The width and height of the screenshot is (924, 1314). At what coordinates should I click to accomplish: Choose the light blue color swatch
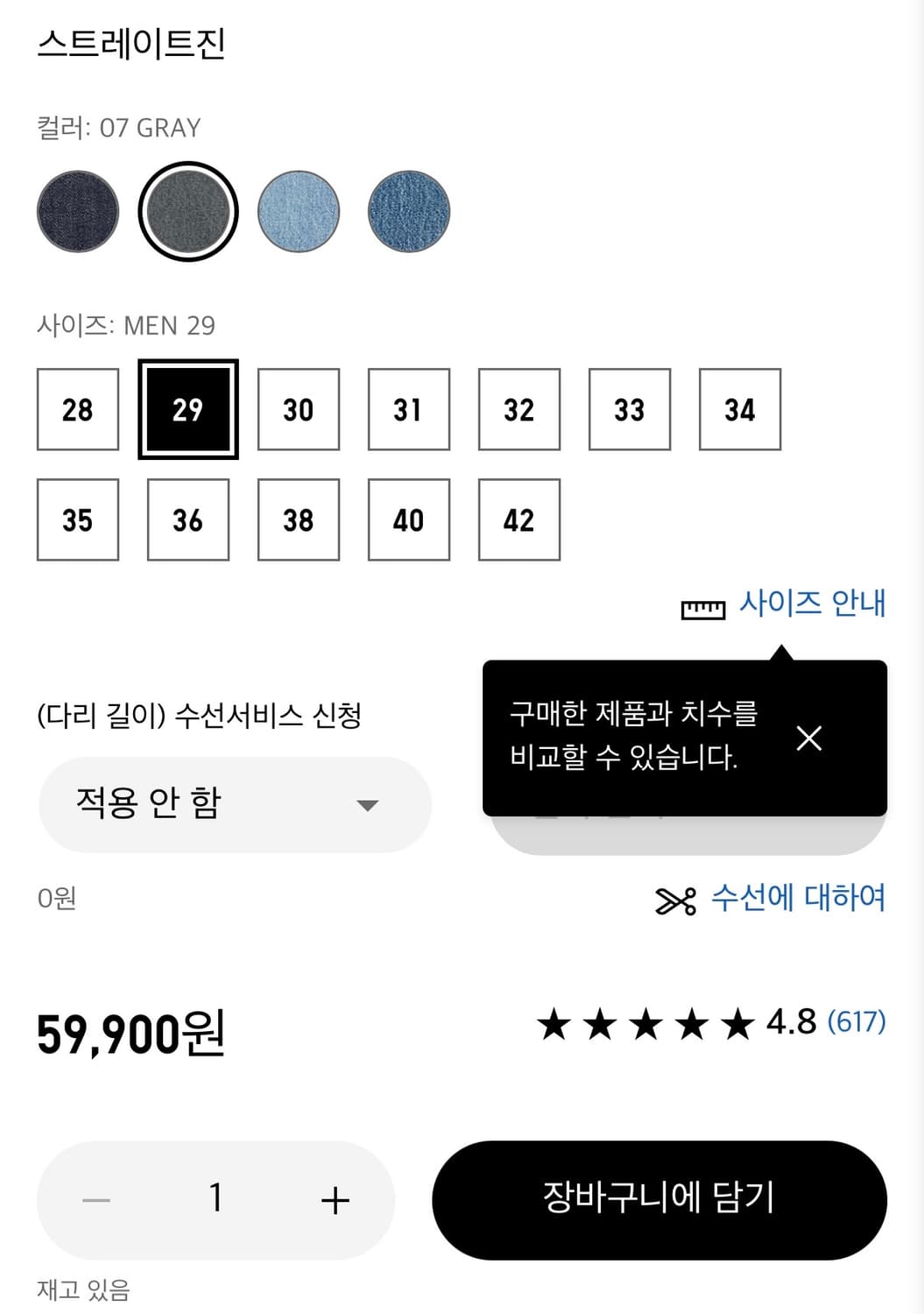[x=298, y=212]
